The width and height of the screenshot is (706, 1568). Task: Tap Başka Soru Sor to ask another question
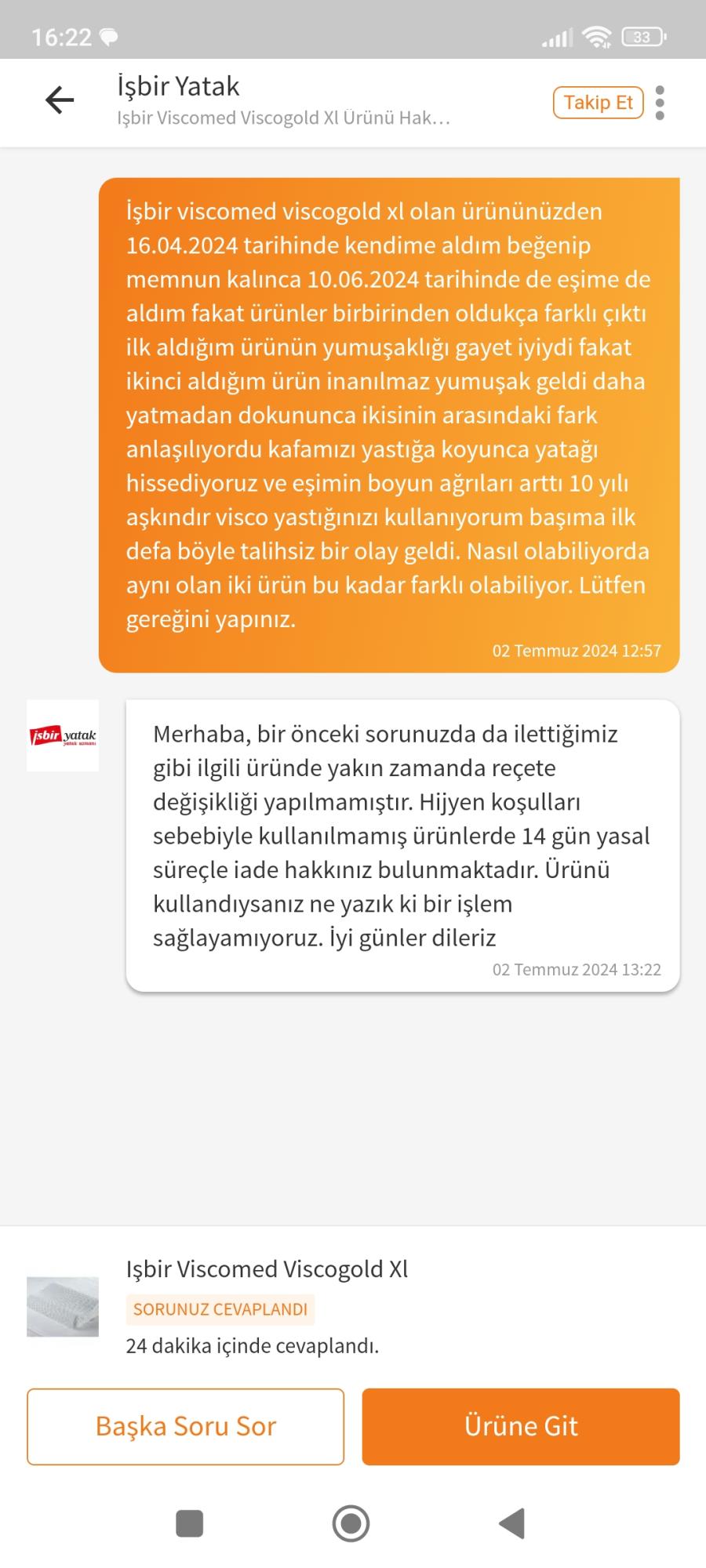pyautogui.click(x=185, y=1426)
